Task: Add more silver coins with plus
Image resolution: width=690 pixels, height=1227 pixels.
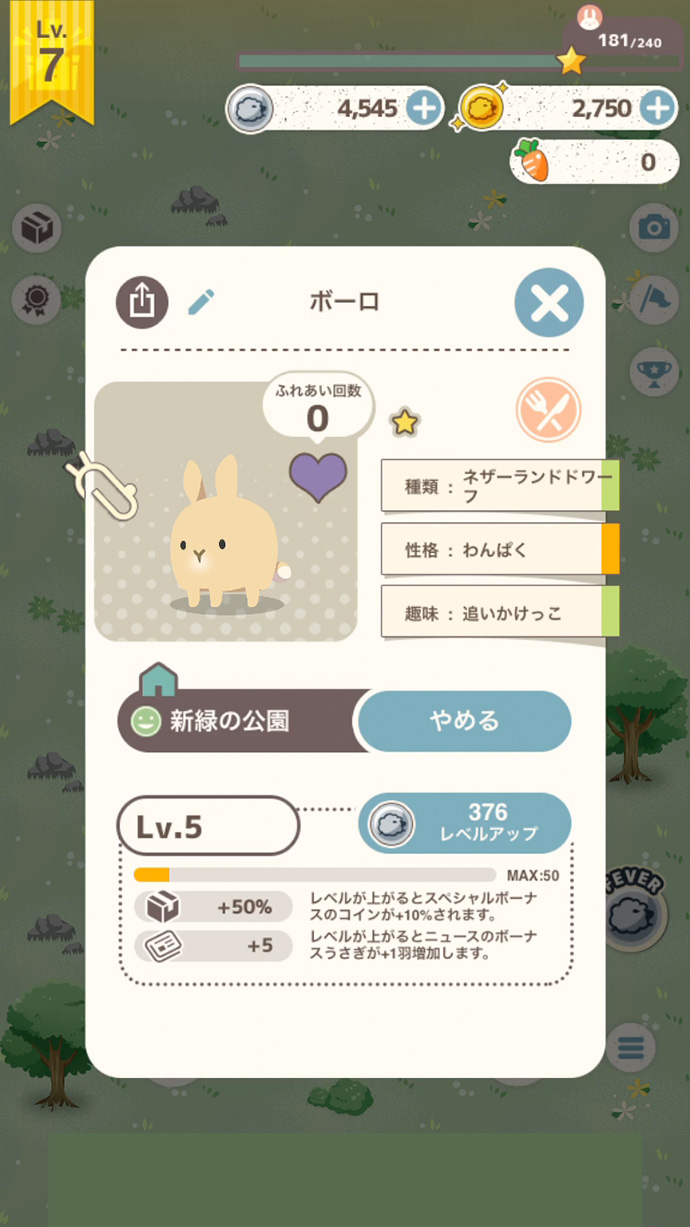Action: [x=424, y=108]
